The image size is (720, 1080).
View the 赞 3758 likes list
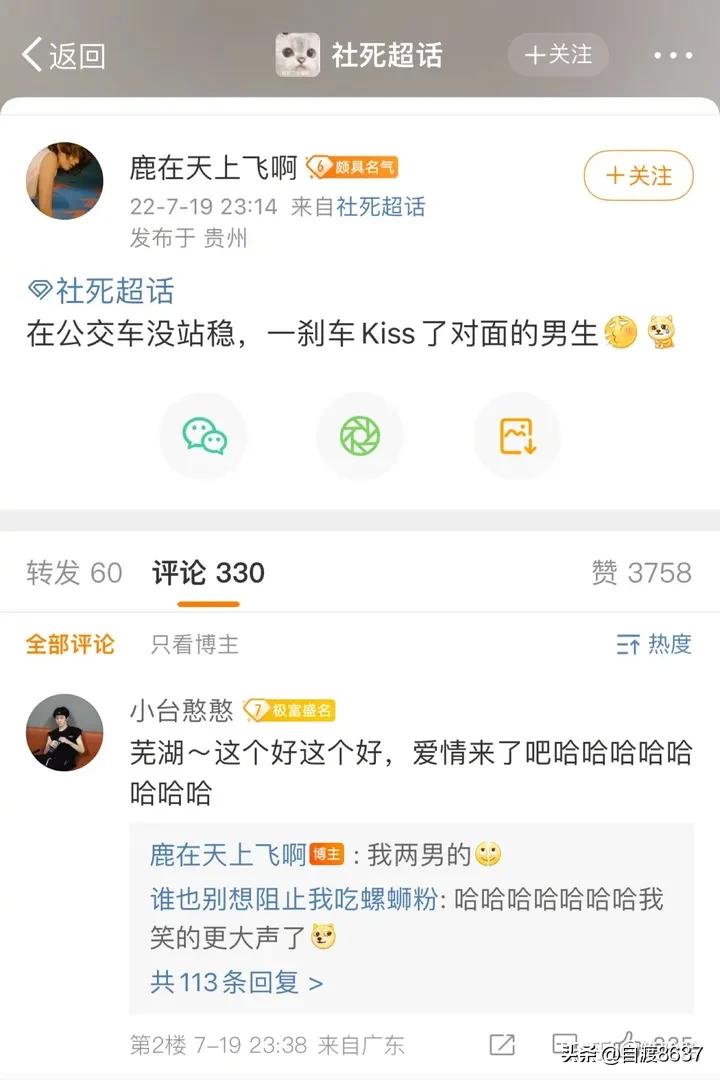click(x=641, y=572)
